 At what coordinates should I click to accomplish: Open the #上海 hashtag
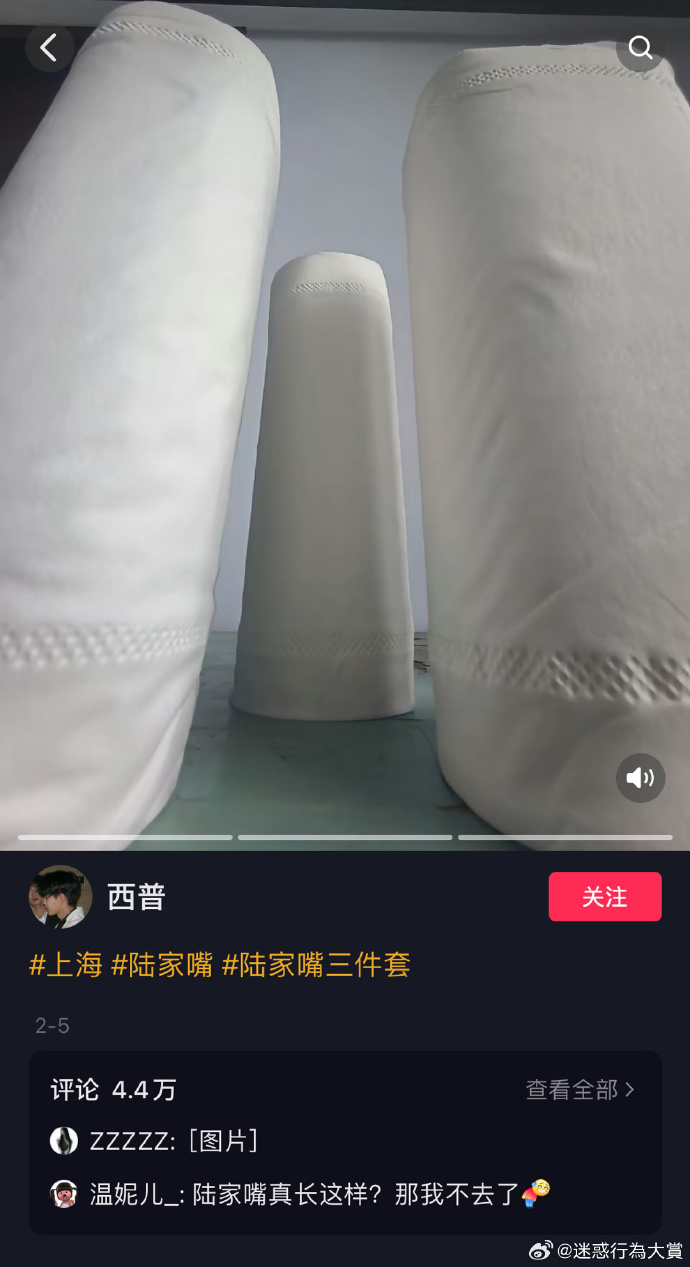tap(66, 965)
